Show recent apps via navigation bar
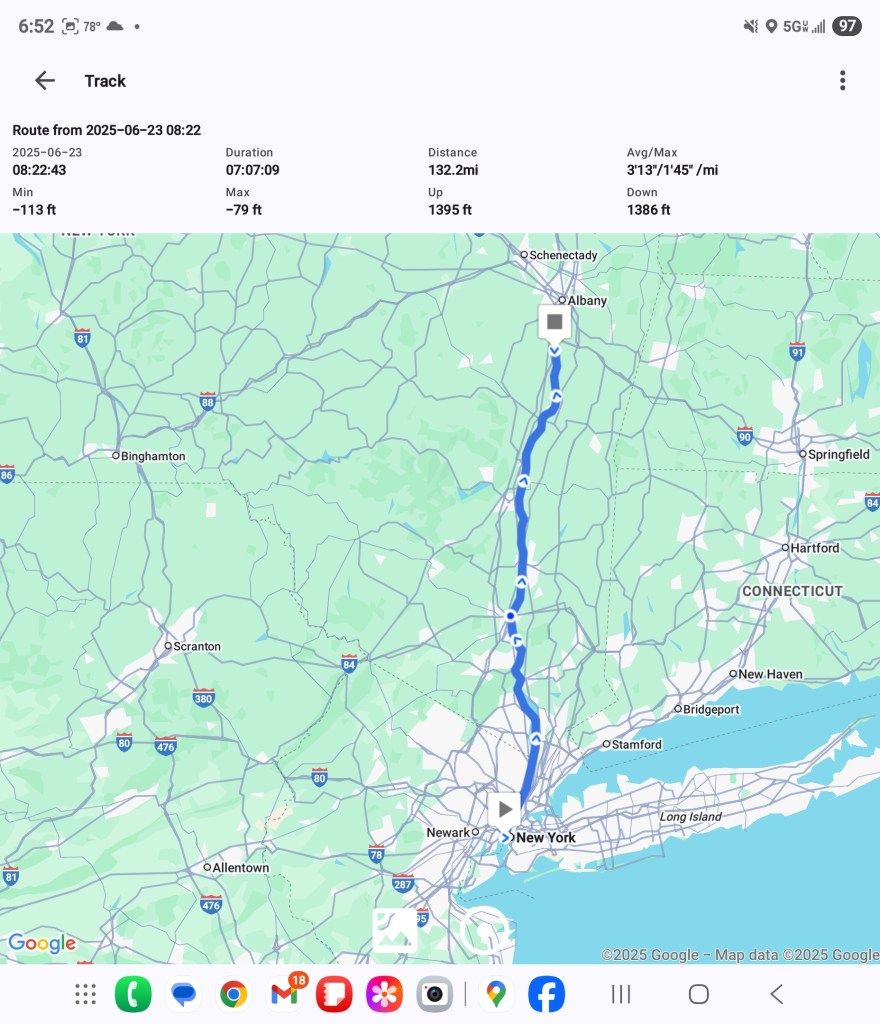The image size is (880, 1024). (x=621, y=994)
